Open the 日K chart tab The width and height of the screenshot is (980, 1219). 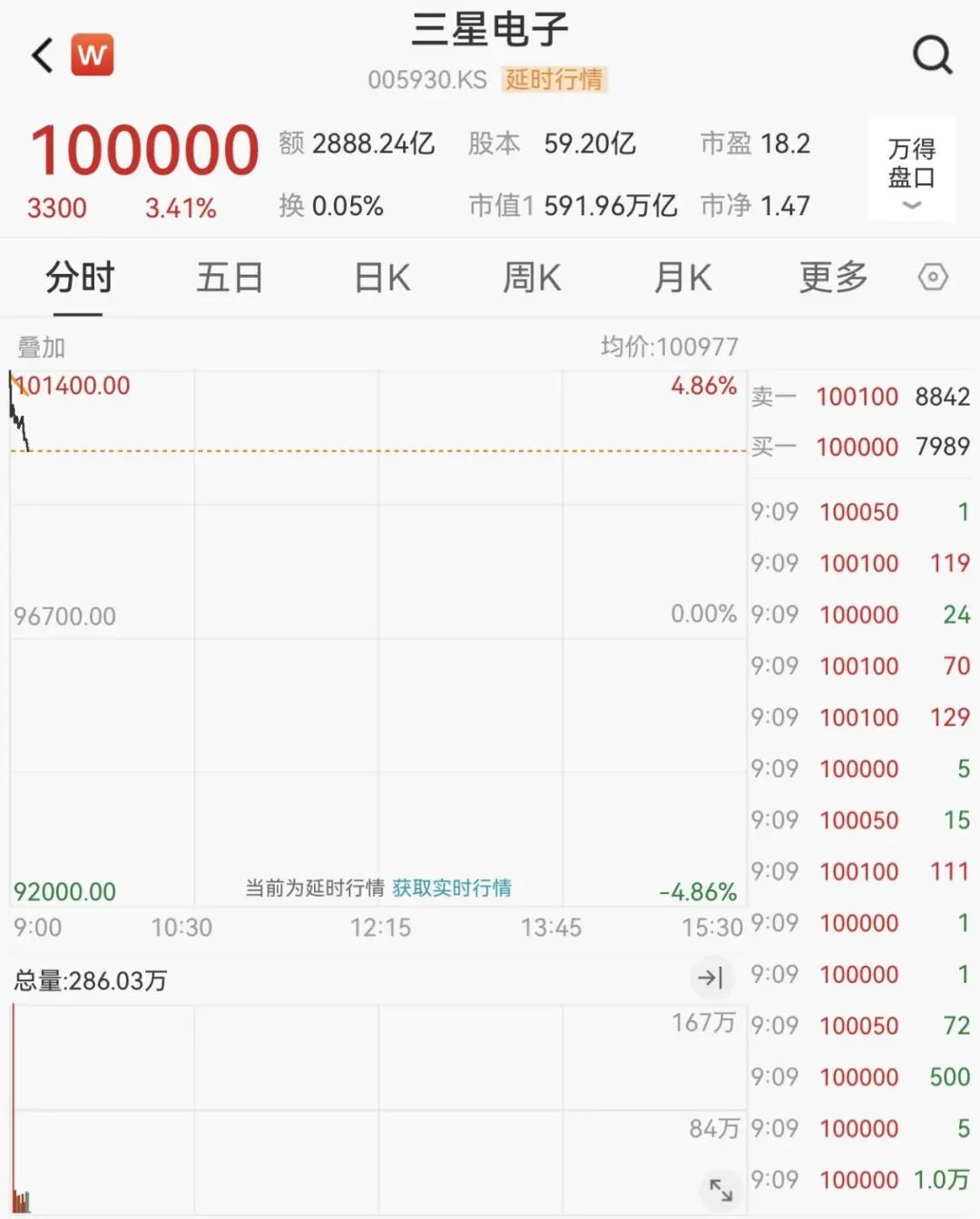pos(382,278)
